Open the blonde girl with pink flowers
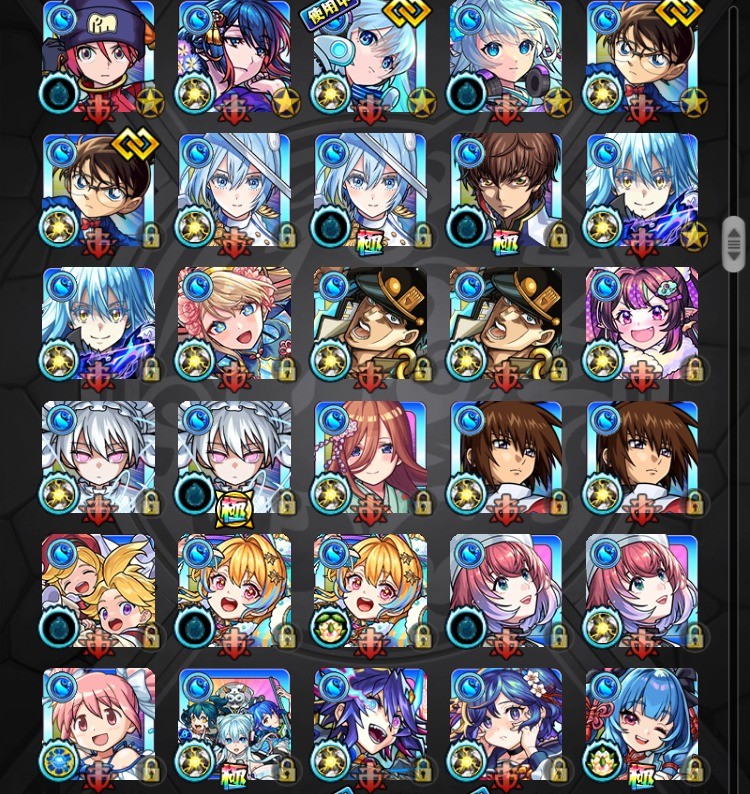750x794 pixels. tap(234, 324)
